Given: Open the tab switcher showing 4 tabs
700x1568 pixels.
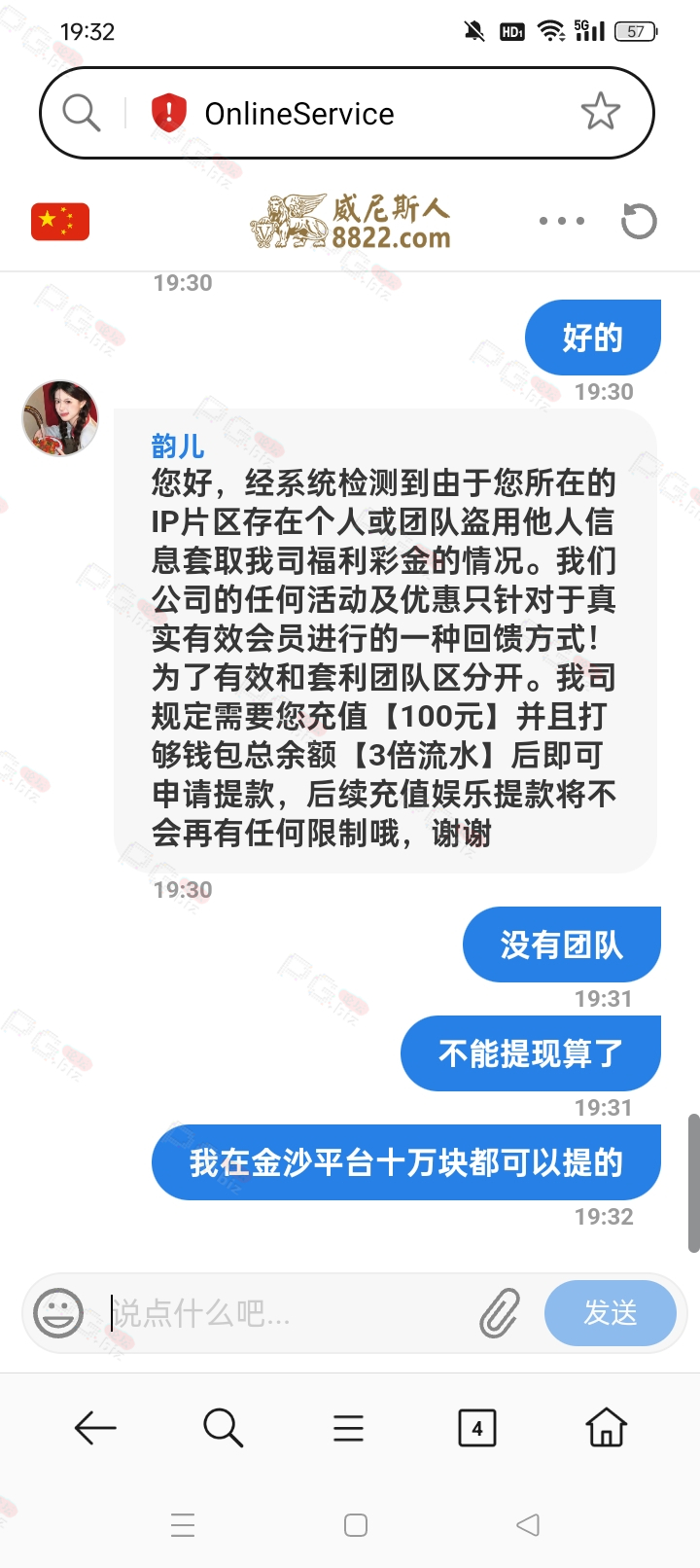Looking at the screenshot, I should pos(476,1428).
